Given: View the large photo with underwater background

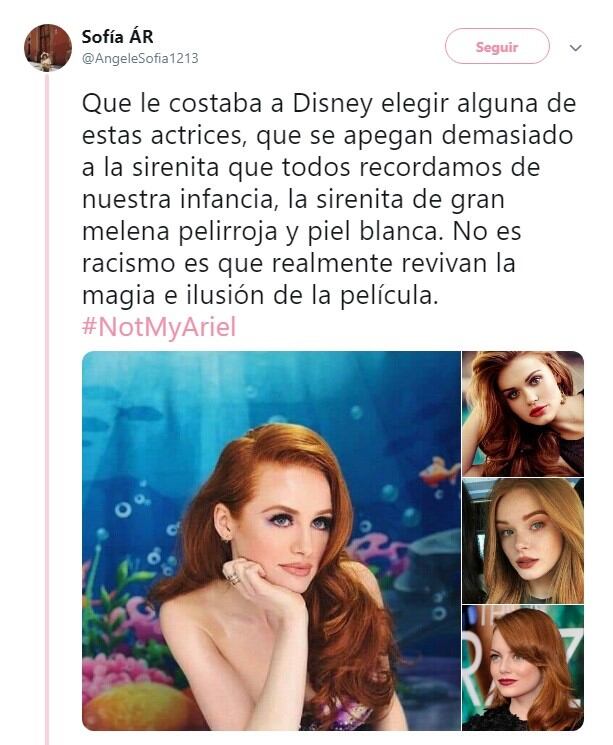Looking at the screenshot, I should click(x=271, y=540).
